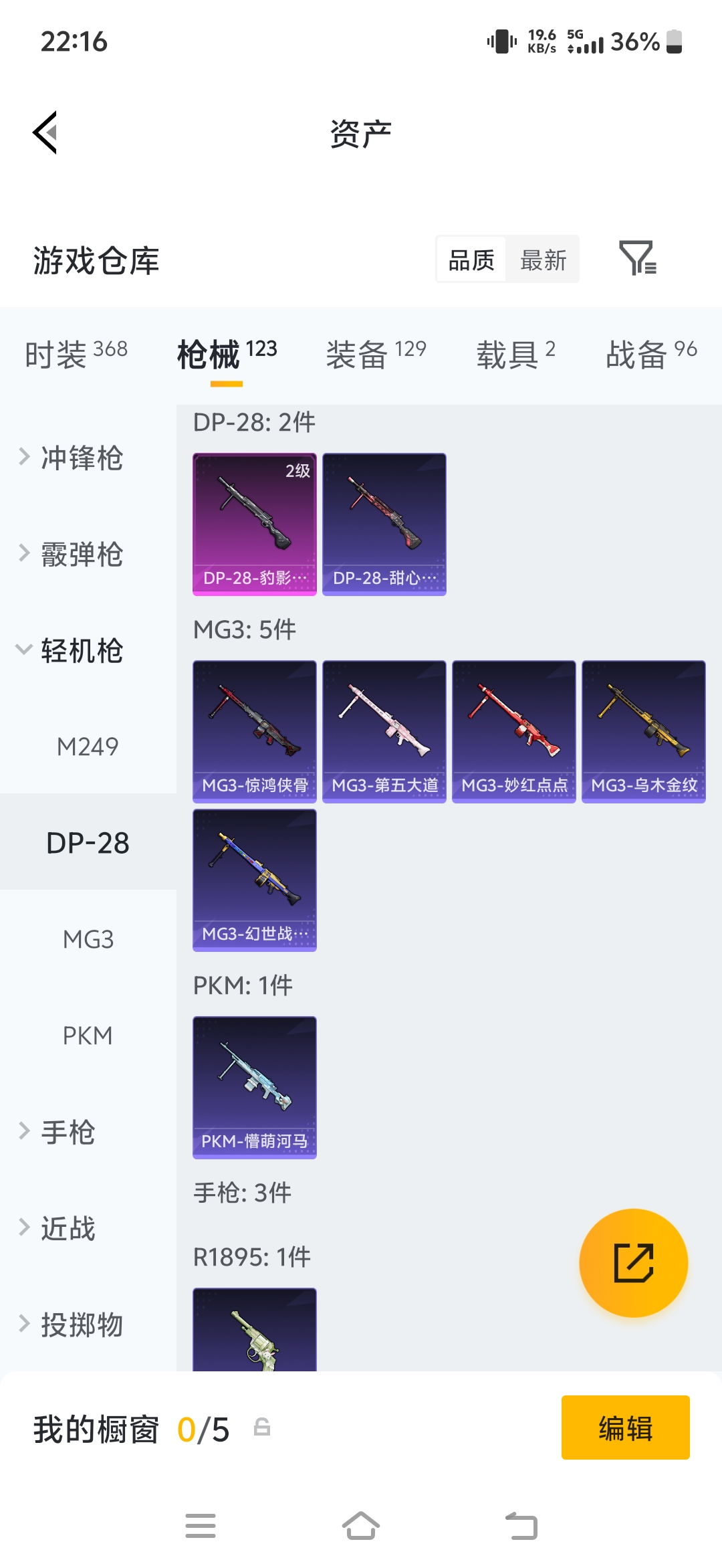Switch to the 载具 tab
722x1568 pixels.
[515, 353]
